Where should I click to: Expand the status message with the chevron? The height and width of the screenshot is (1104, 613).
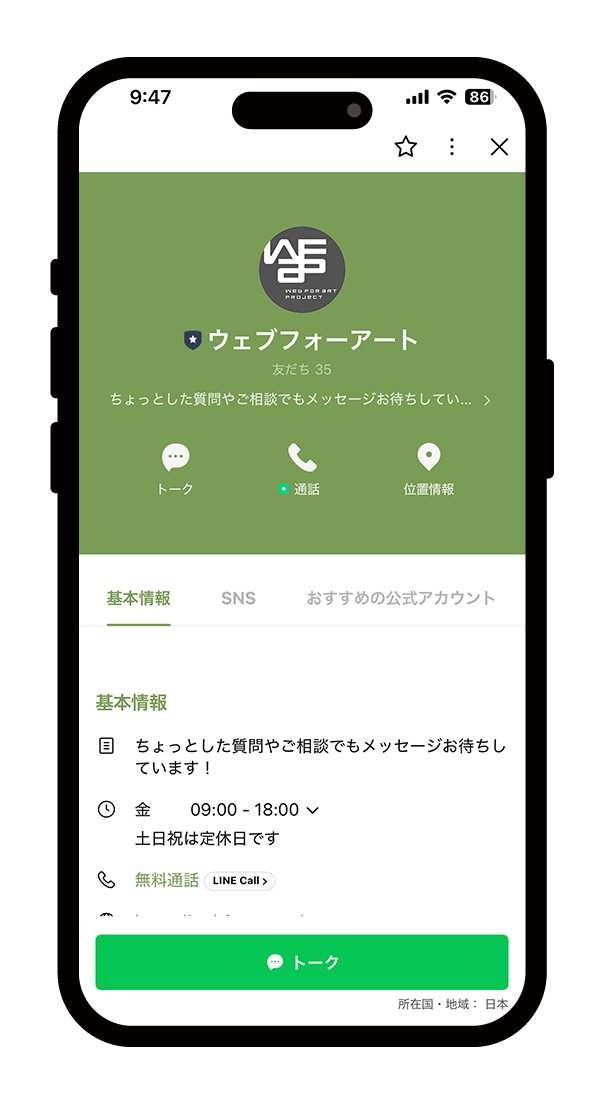(487, 400)
